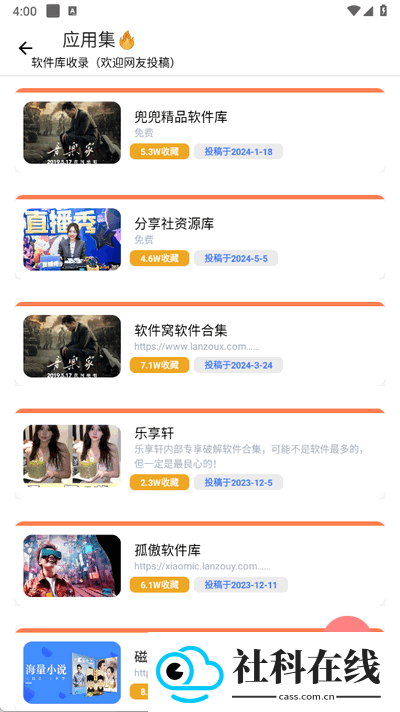The width and height of the screenshot is (400, 712).
Task: Open the 孤傲软件库 card
Action: [200, 564]
